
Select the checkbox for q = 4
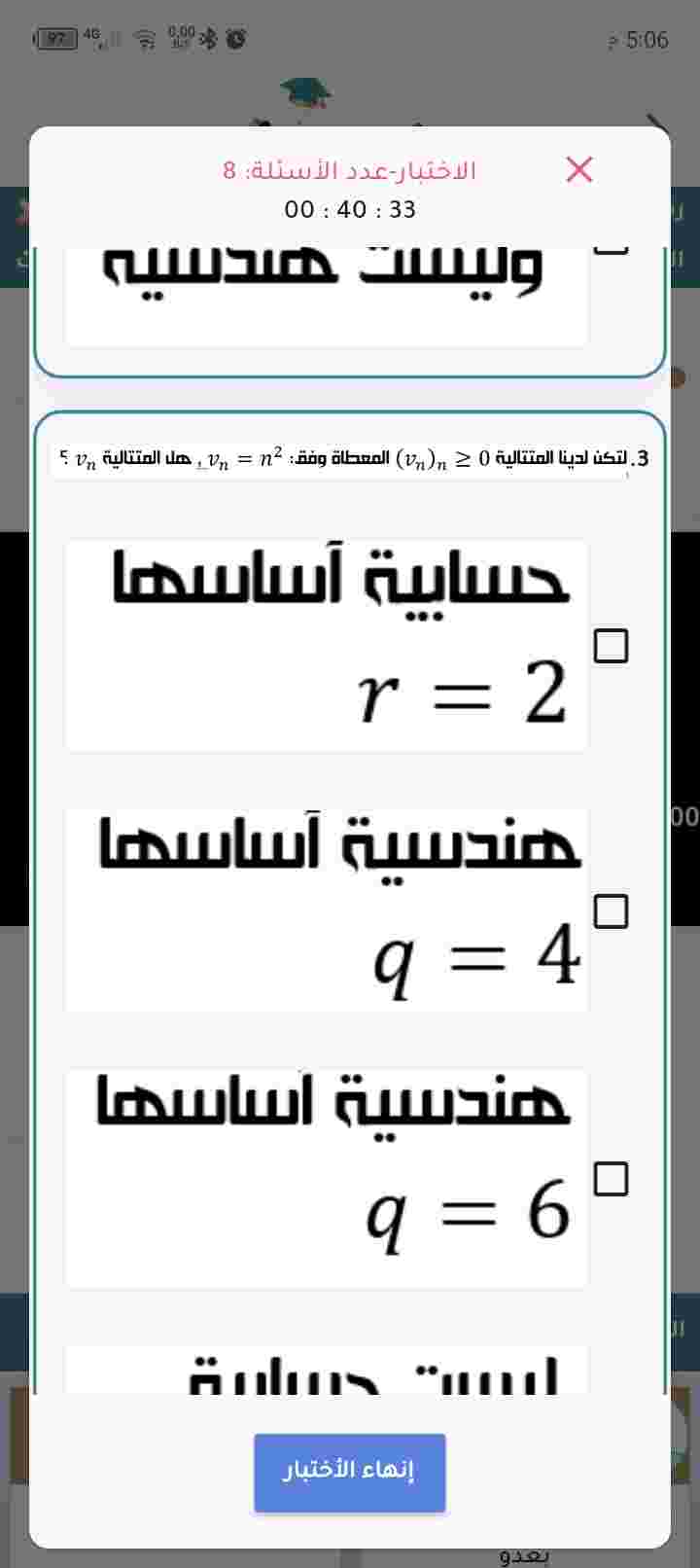pos(611,911)
